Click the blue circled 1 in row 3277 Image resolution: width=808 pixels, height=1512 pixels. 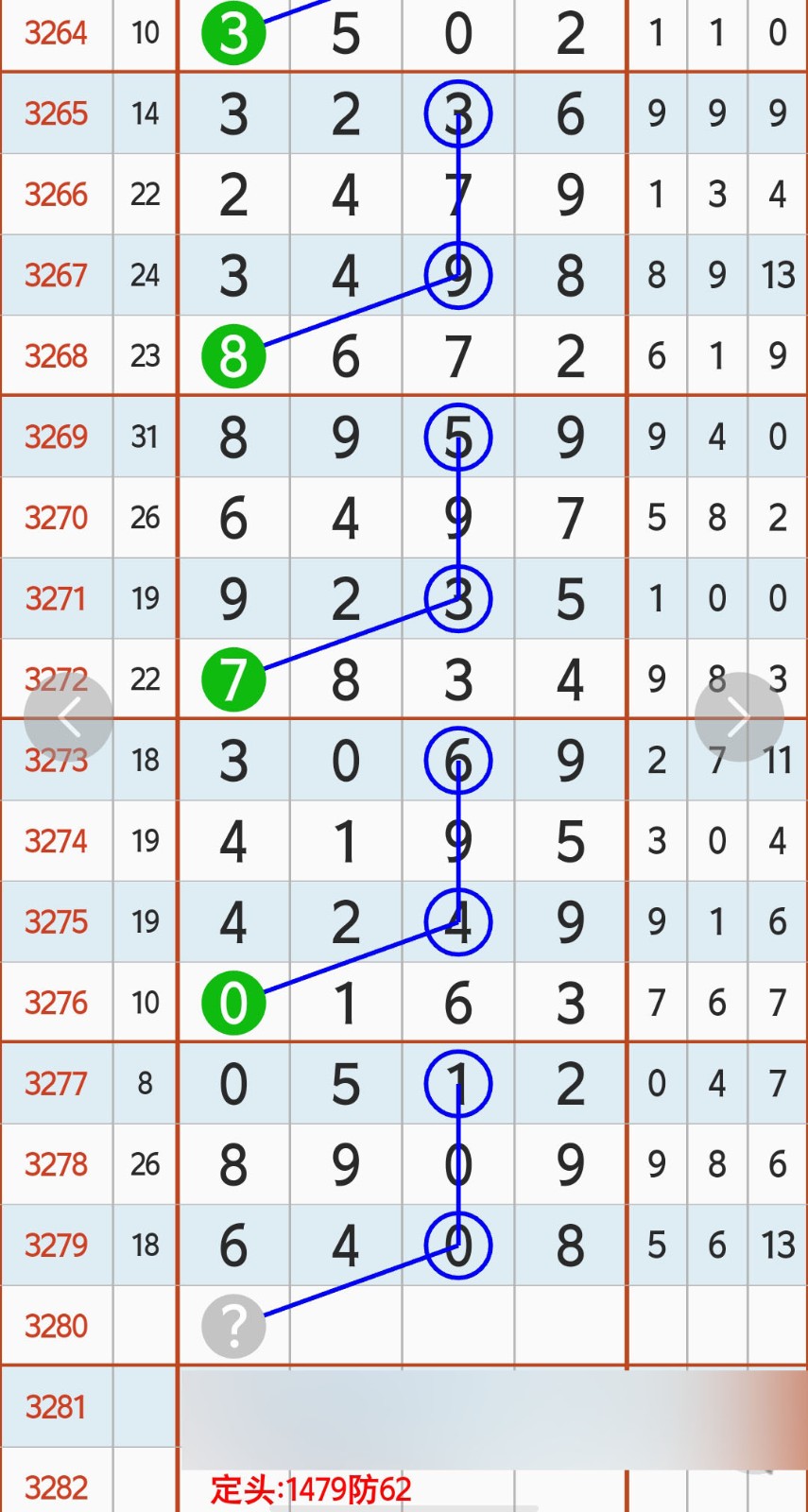(457, 1084)
